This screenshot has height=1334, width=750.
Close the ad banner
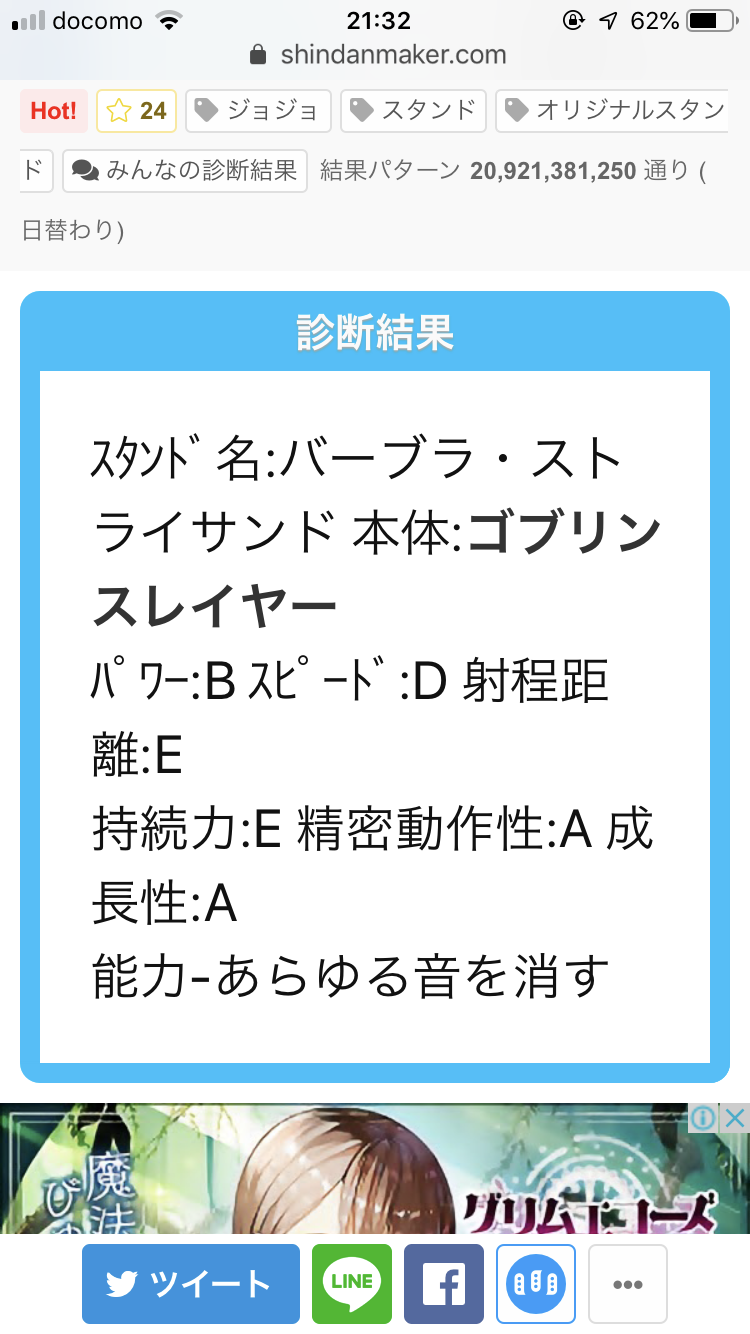point(735,1117)
